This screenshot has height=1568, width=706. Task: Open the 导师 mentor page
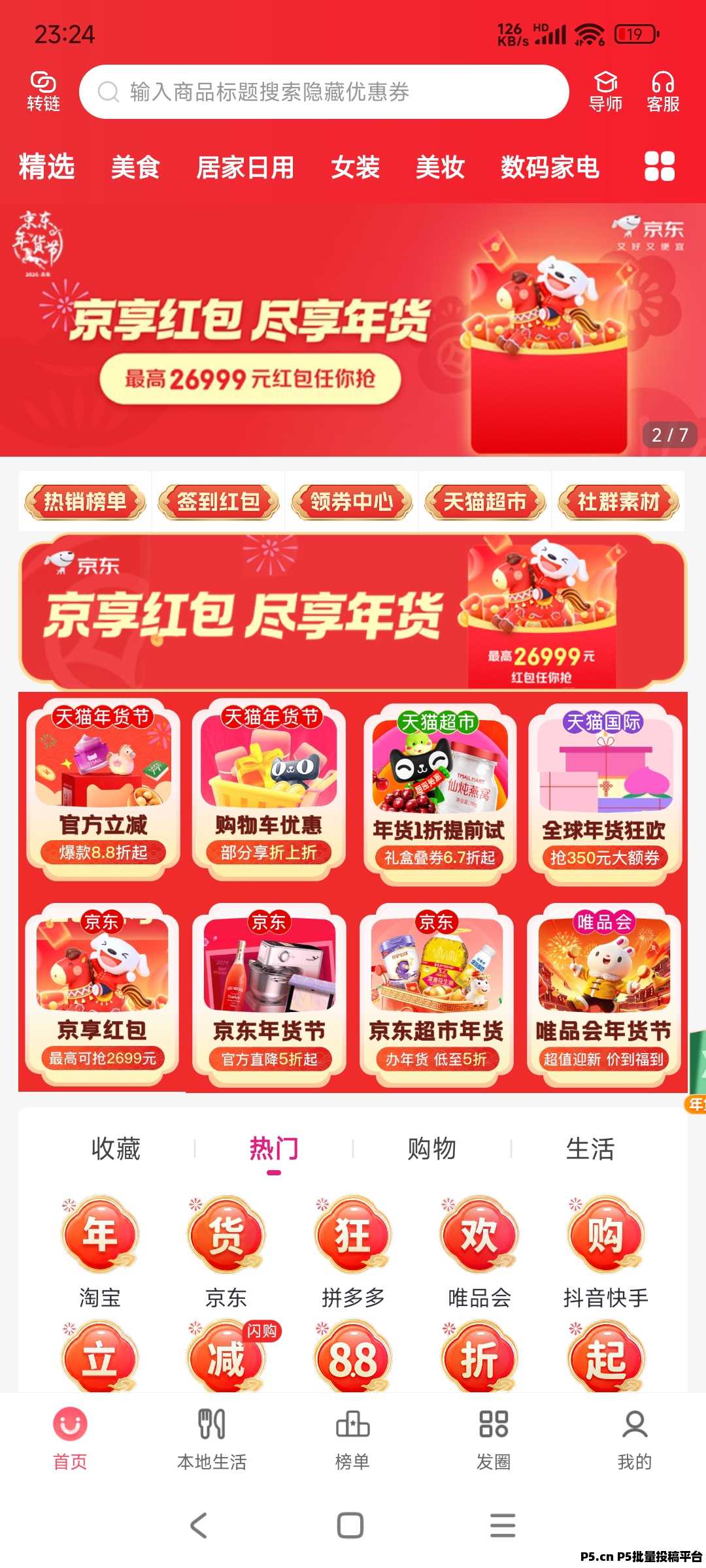[605, 91]
